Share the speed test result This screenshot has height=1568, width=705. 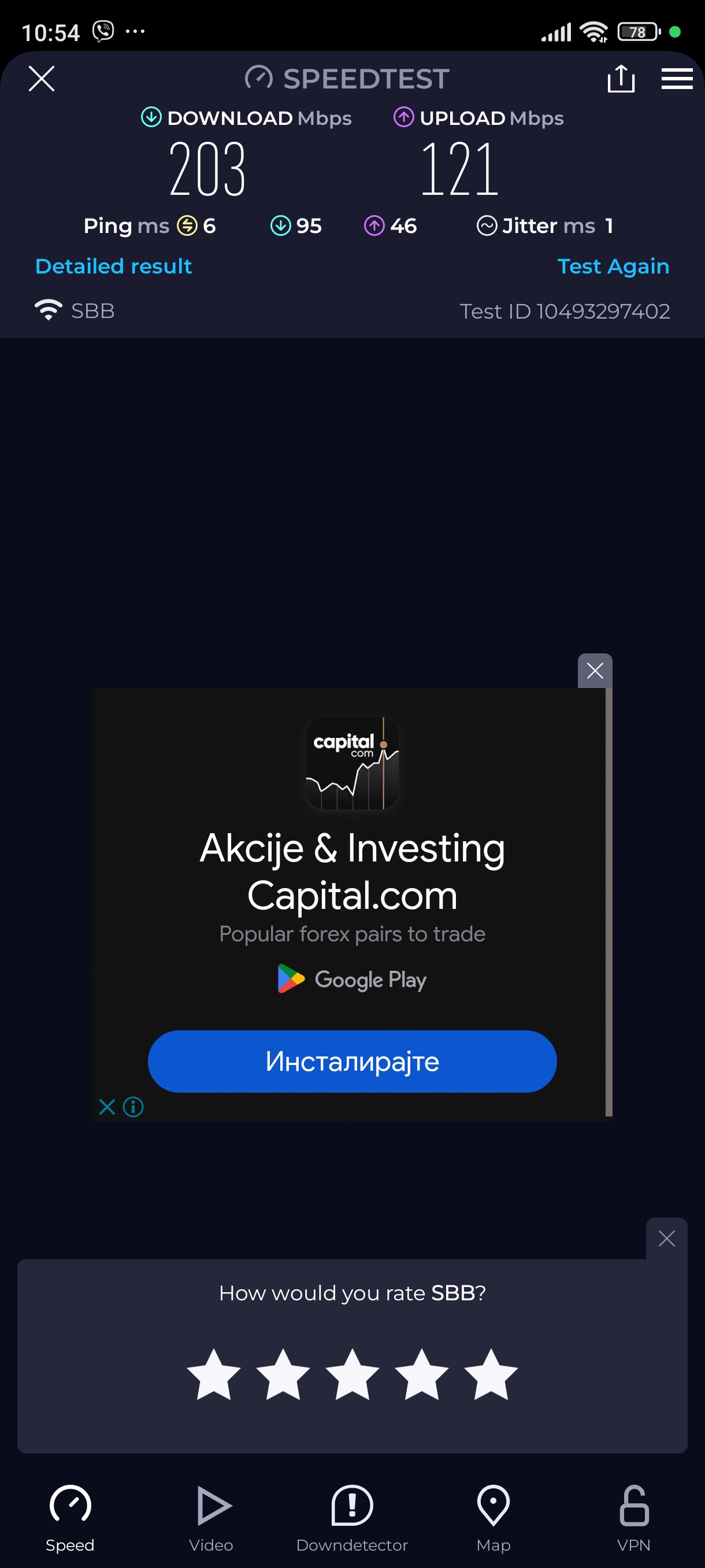(621, 79)
